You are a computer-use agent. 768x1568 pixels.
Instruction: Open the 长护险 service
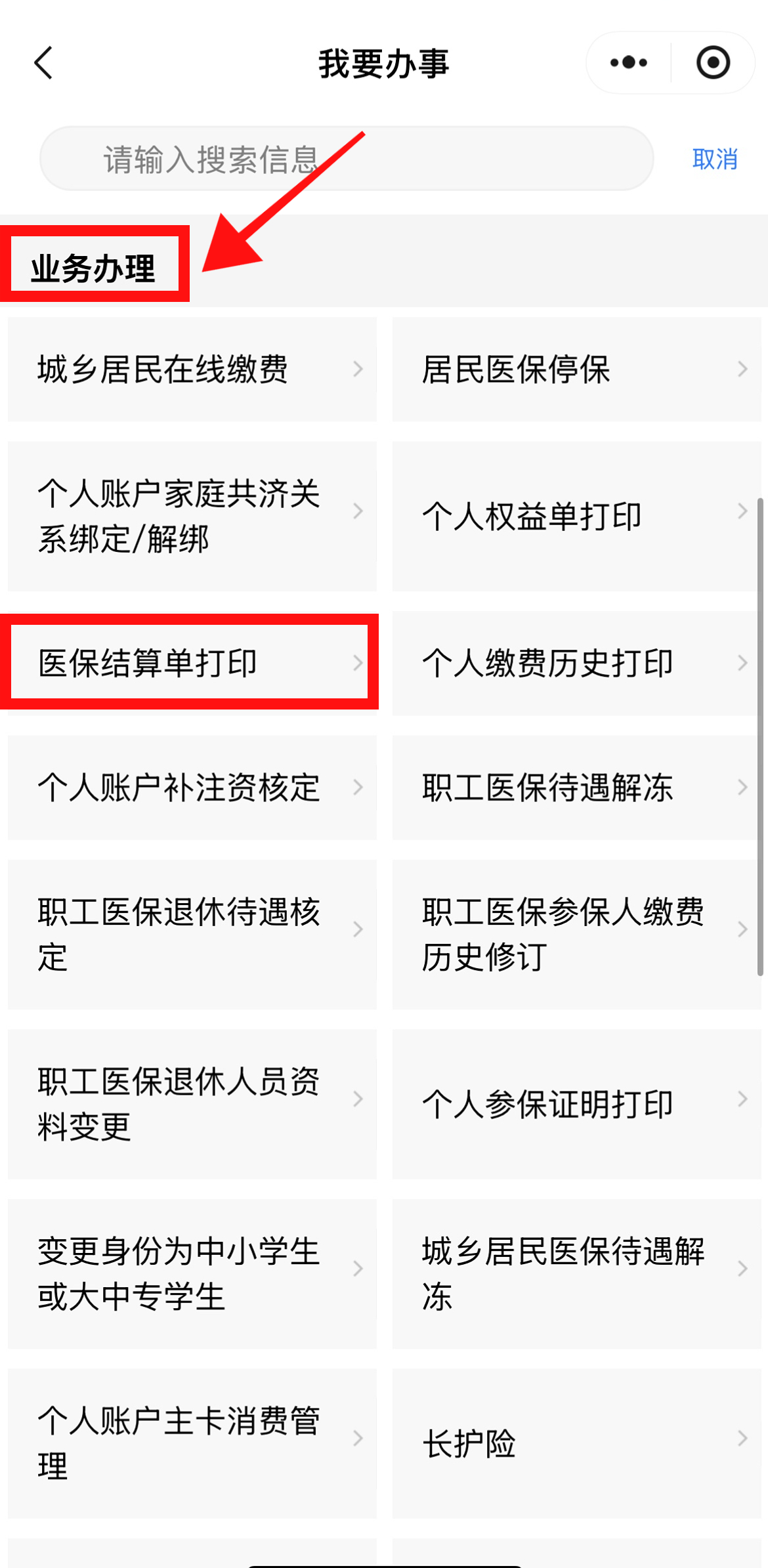pos(576,1443)
